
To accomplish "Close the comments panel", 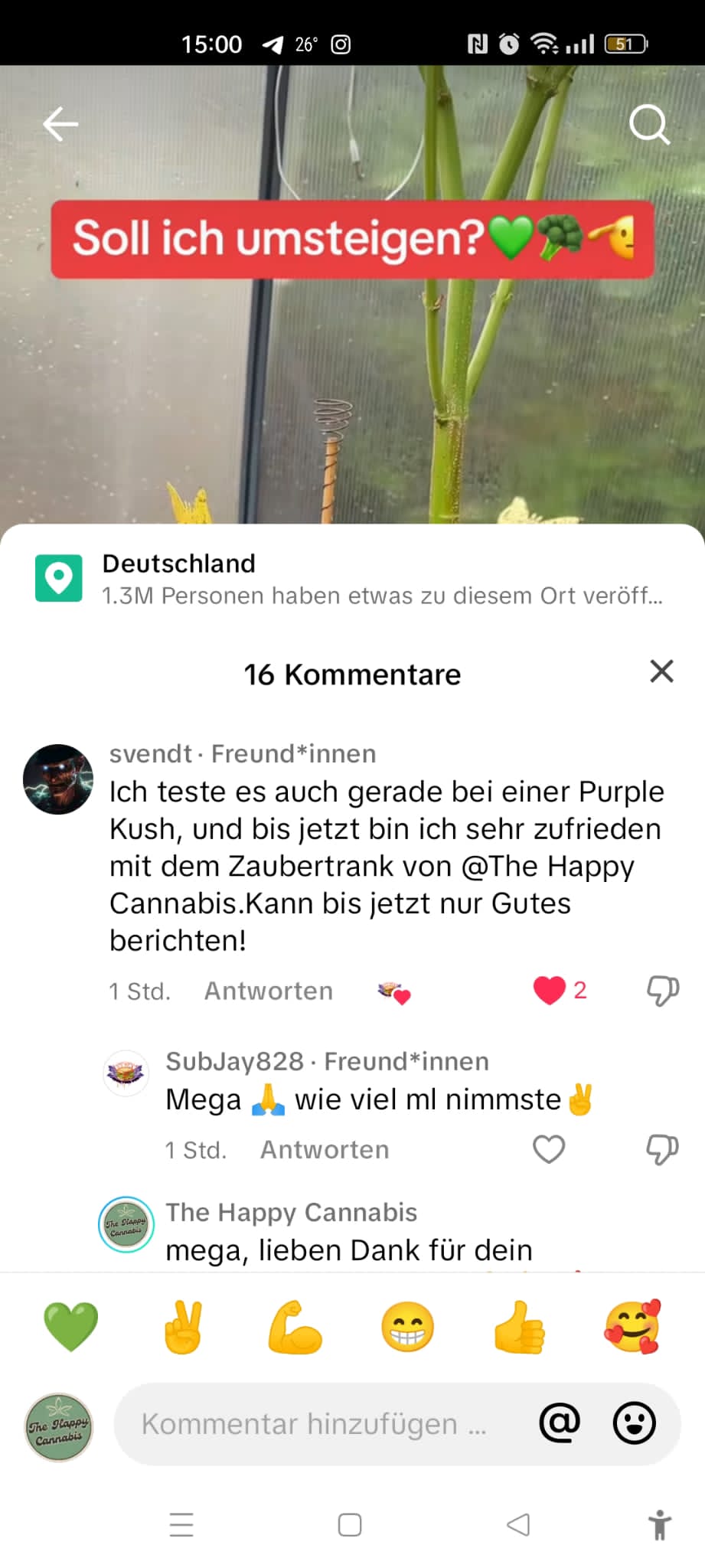I will pyautogui.click(x=661, y=671).
